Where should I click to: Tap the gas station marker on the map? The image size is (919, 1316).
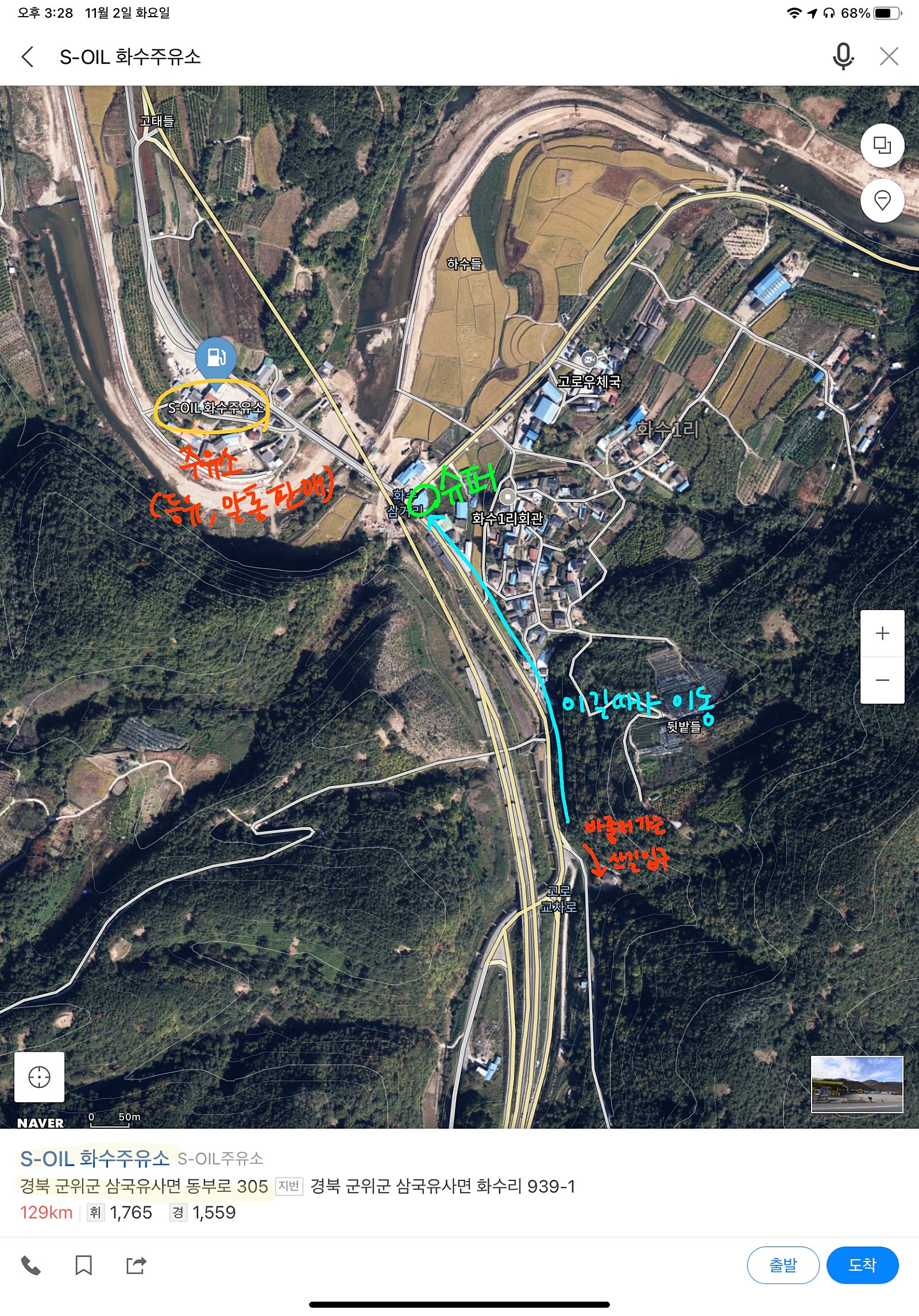click(x=215, y=358)
